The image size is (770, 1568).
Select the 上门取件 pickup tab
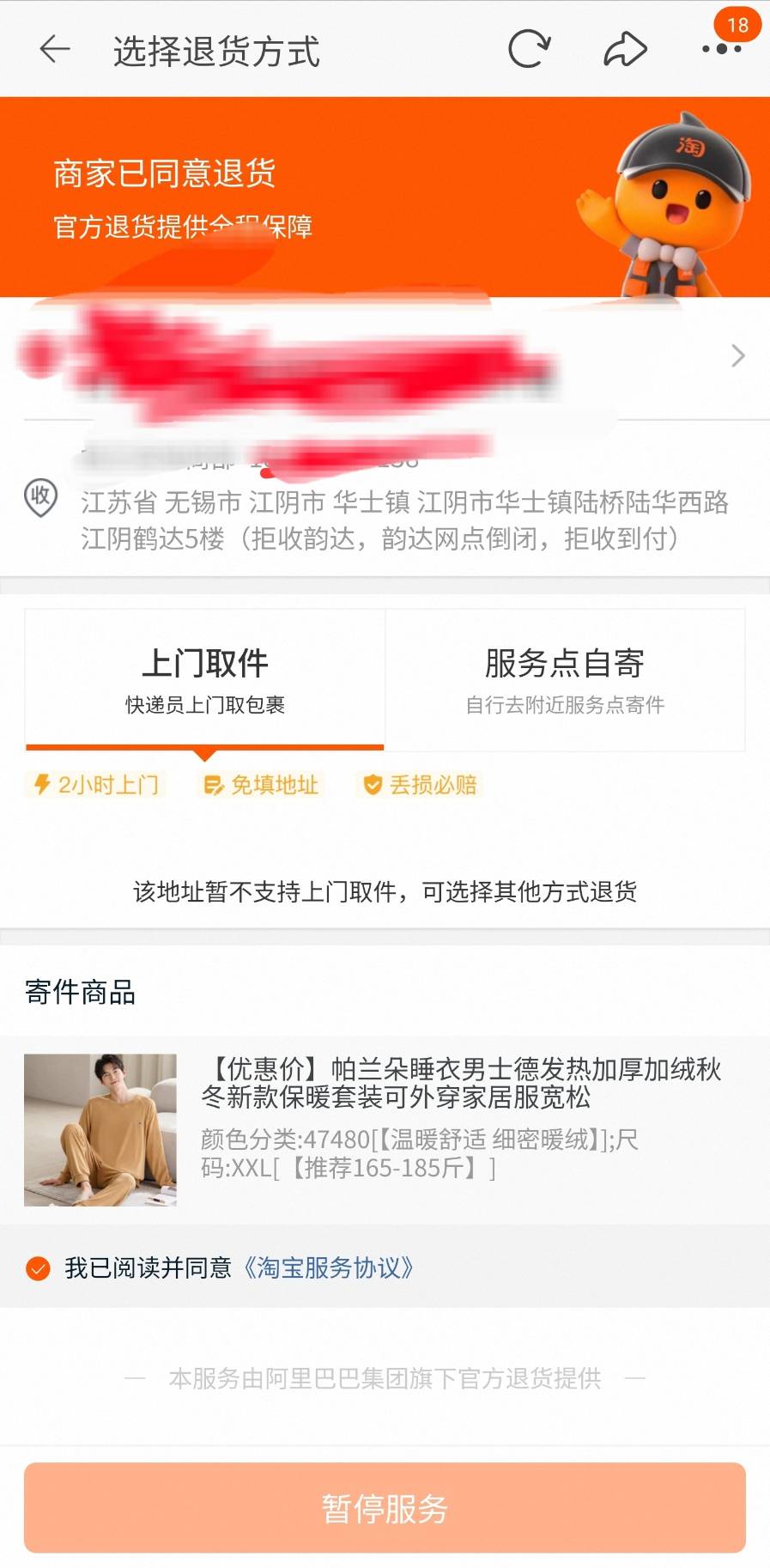(205, 680)
